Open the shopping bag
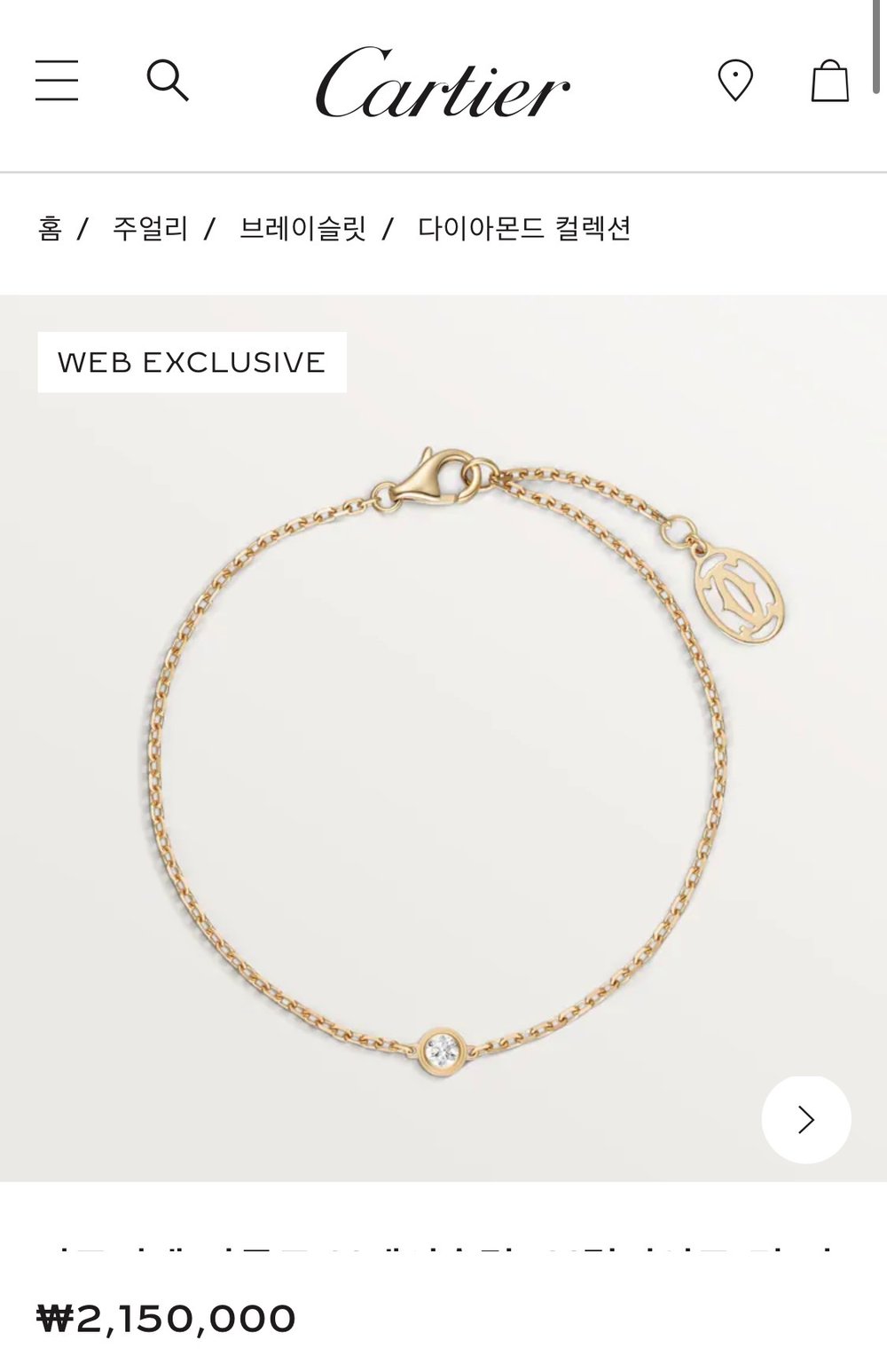The height and width of the screenshot is (1372, 887). click(x=830, y=81)
